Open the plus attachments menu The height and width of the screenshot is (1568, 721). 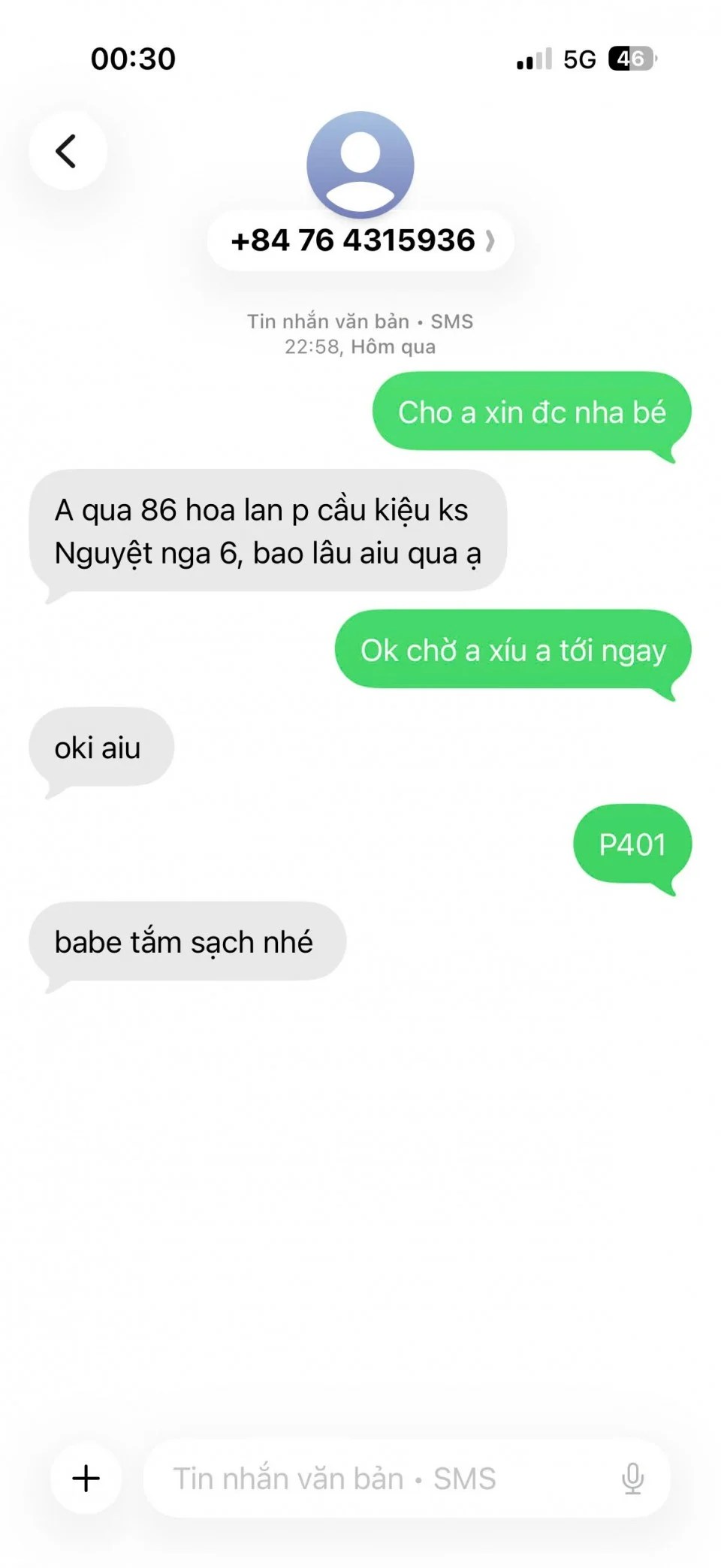pos(86,1478)
